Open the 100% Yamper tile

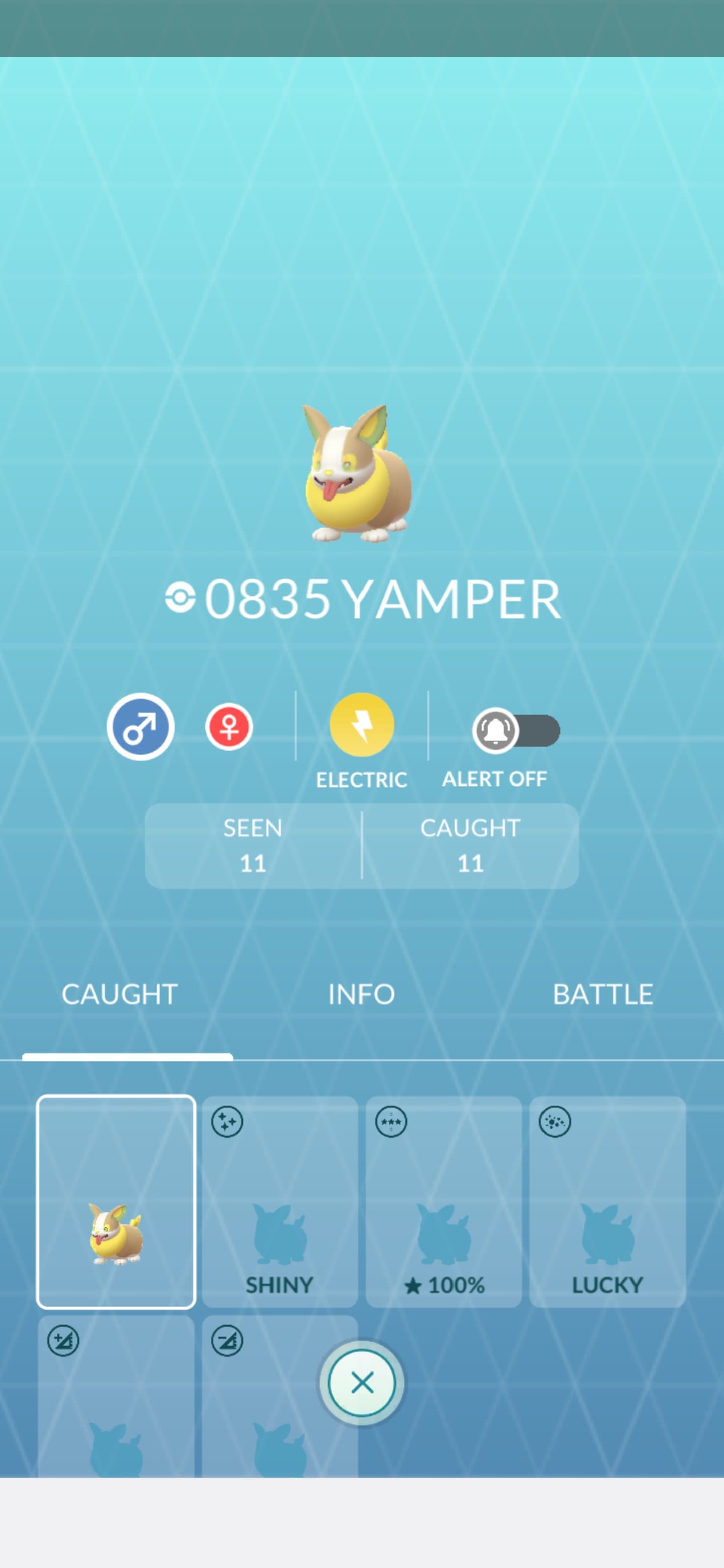tap(444, 1201)
